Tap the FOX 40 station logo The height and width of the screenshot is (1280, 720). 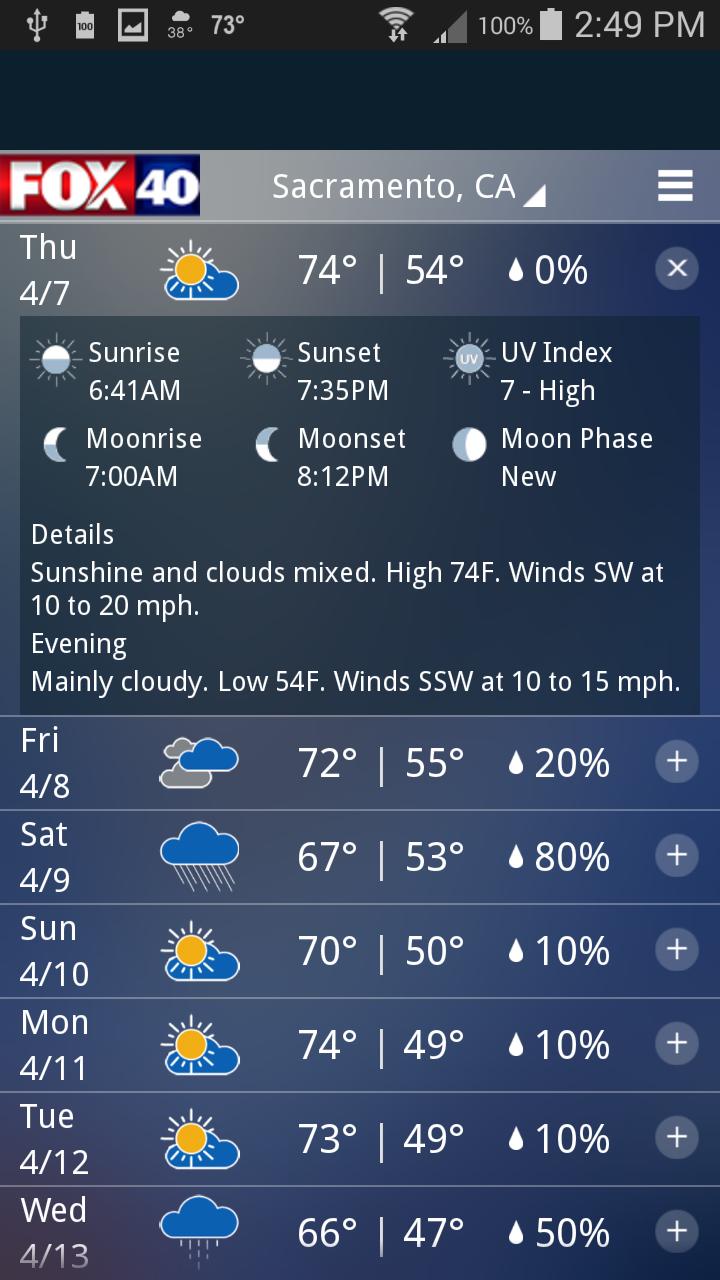point(100,185)
